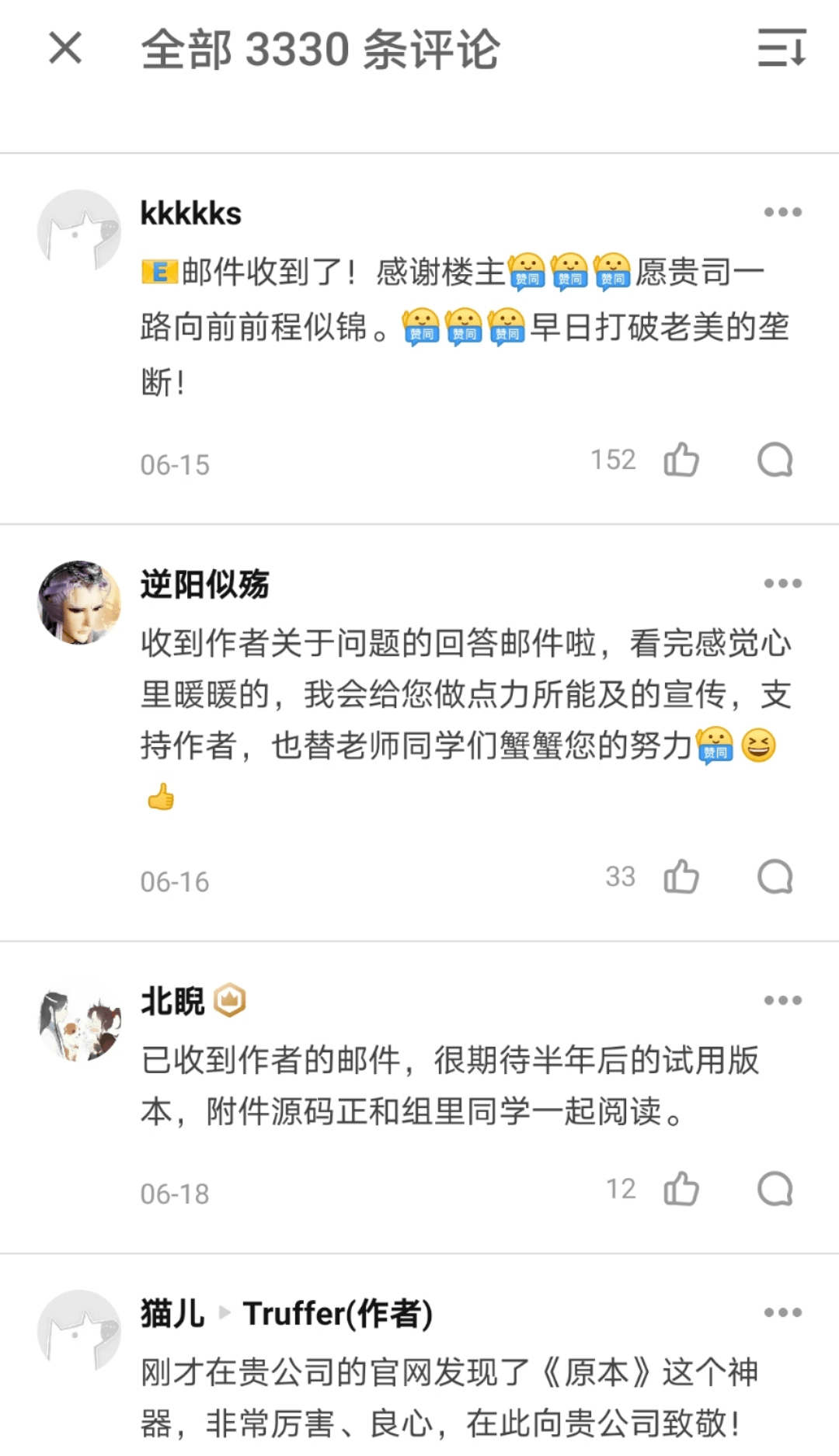This screenshot has width=839, height=1456.
Task: Like the comment by 逆阳似殇
Action: point(681,877)
